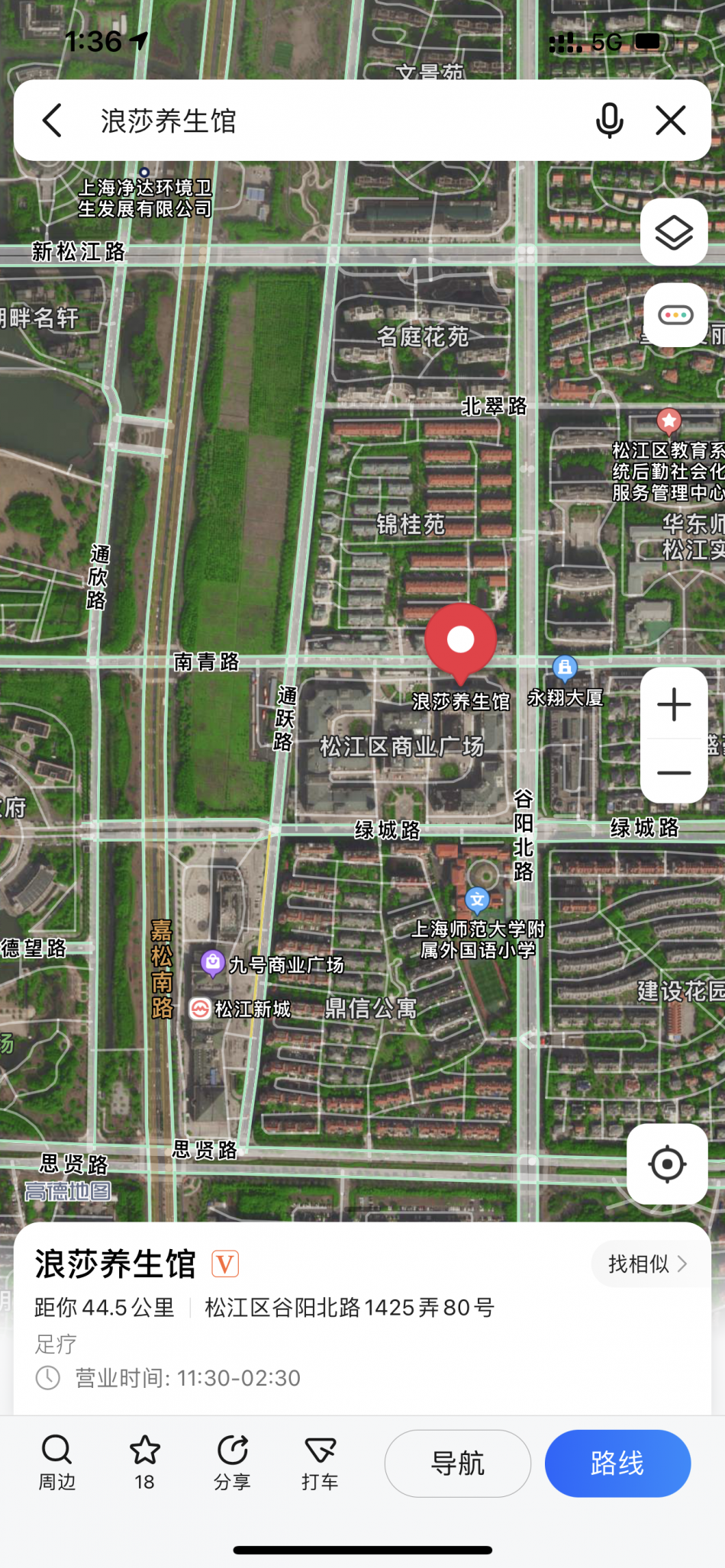Open the traffic light button
This screenshot has width=725, height=1568.
click(675, 314)
